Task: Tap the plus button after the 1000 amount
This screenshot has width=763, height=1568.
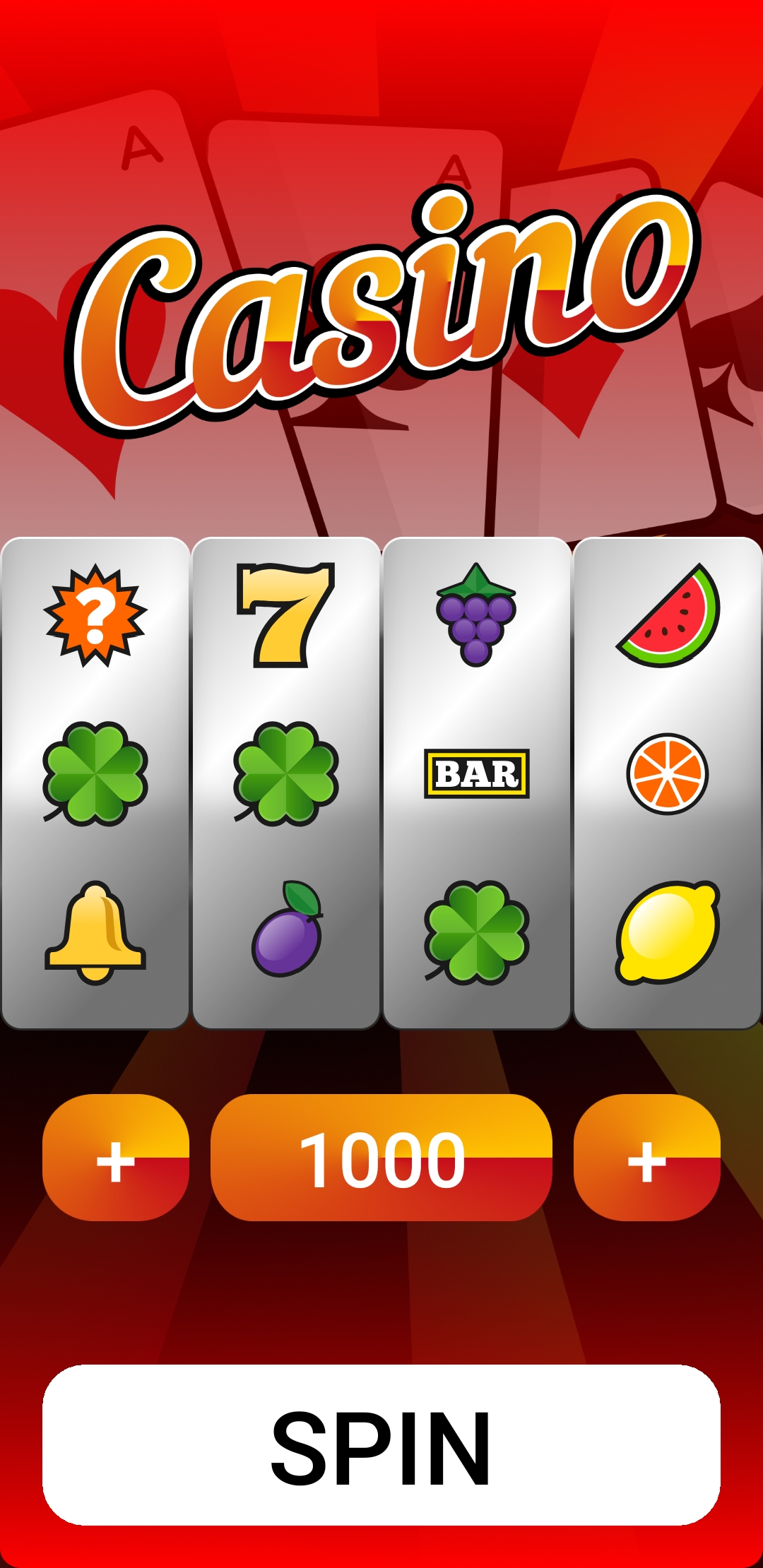Action: pos(647,1158)
